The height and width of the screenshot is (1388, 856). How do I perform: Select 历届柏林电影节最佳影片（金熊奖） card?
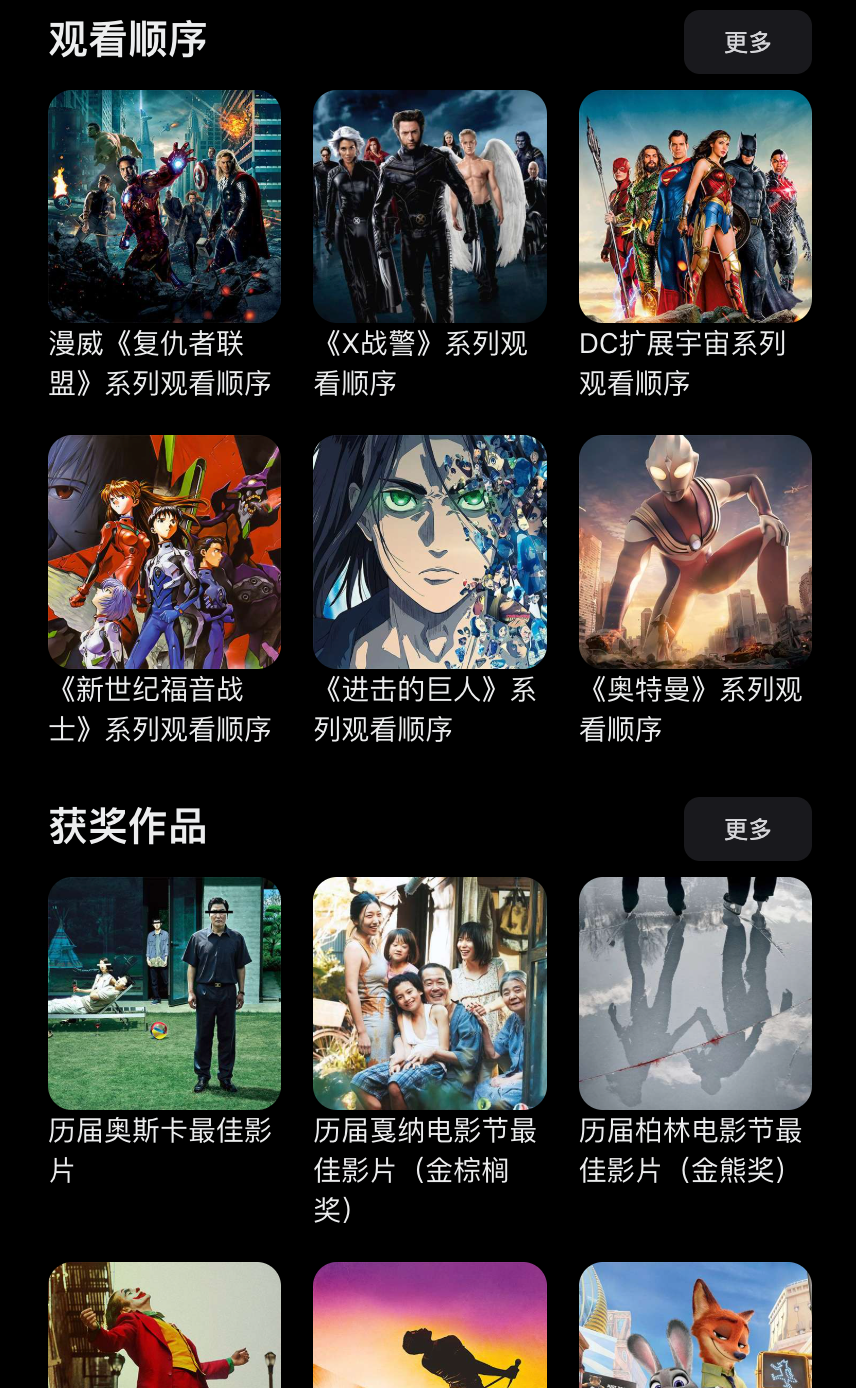pyautogui.click(x=695, y=993)
